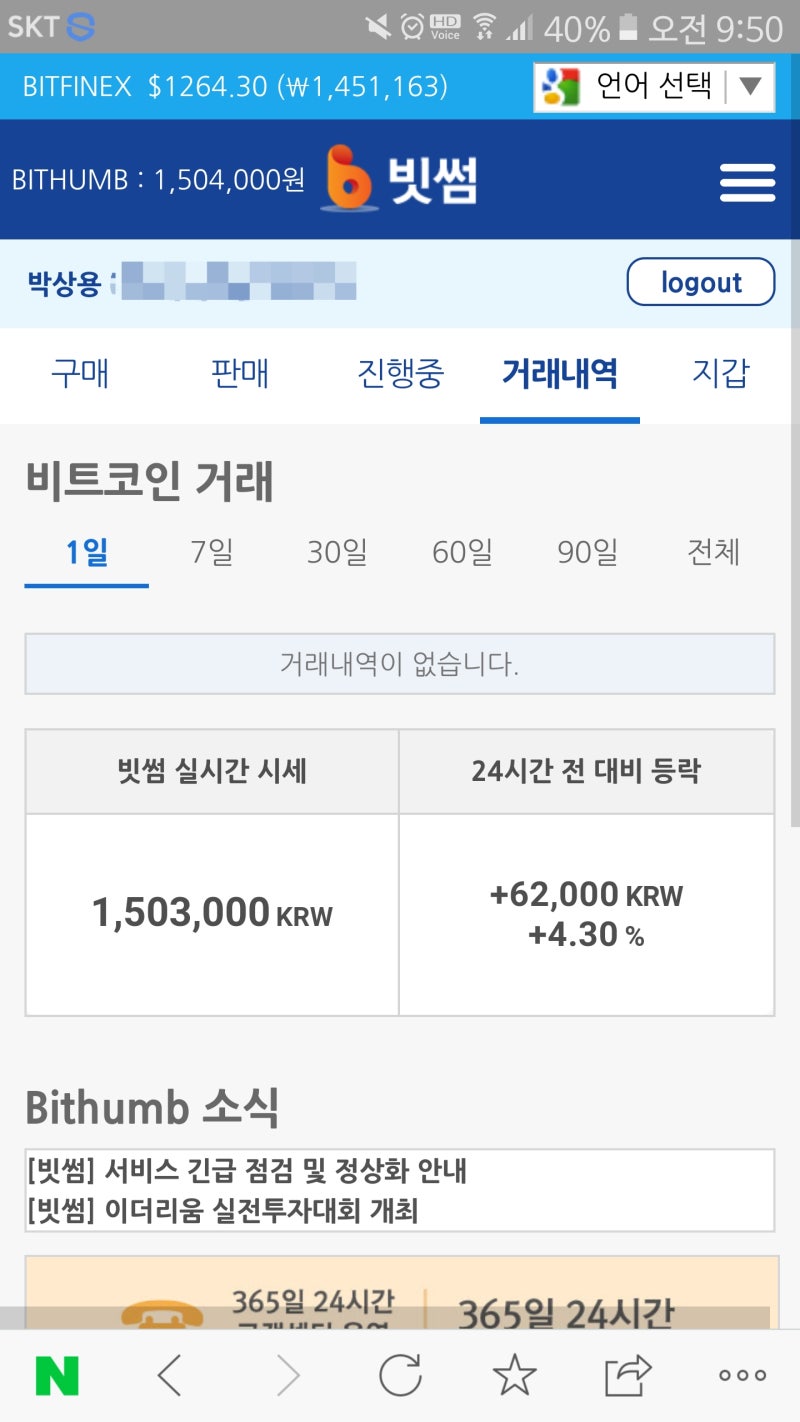Screen dimensions: 800x1422
Task: Share the page using the share icon
Action: (627, 1374)
